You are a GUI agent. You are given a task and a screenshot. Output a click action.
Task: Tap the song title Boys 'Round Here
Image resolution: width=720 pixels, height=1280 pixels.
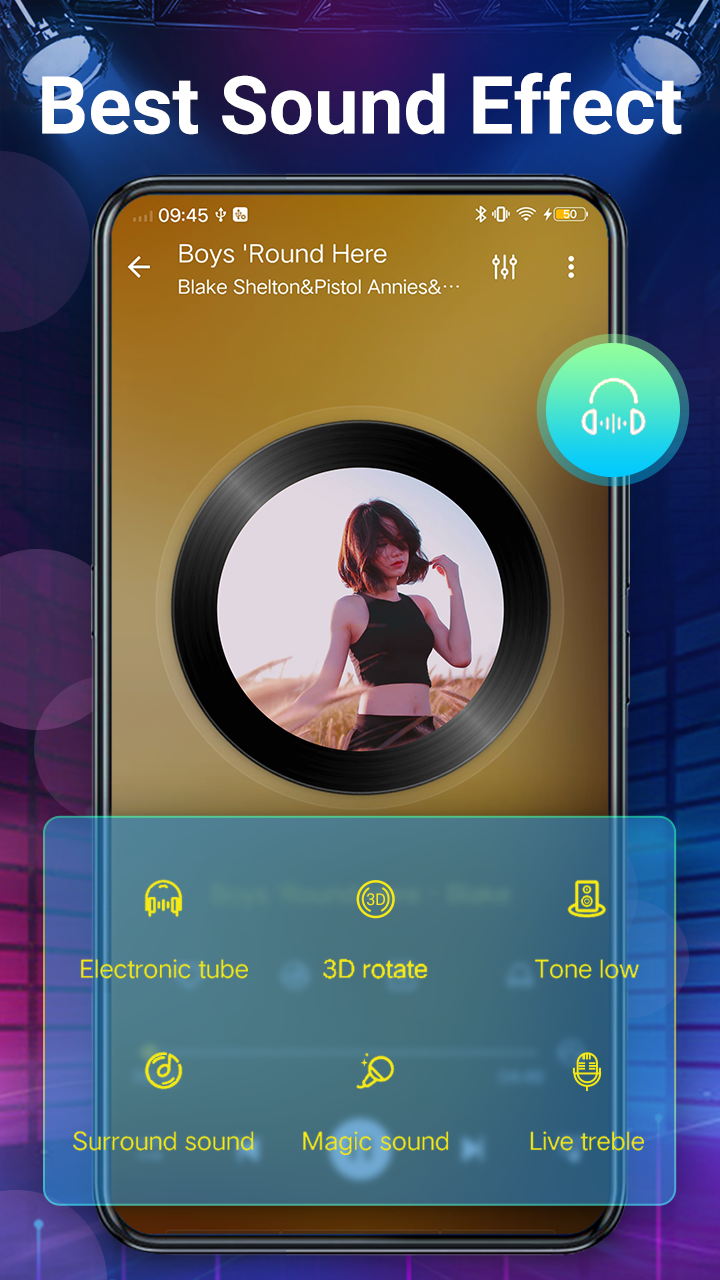(x=281, y=254)
